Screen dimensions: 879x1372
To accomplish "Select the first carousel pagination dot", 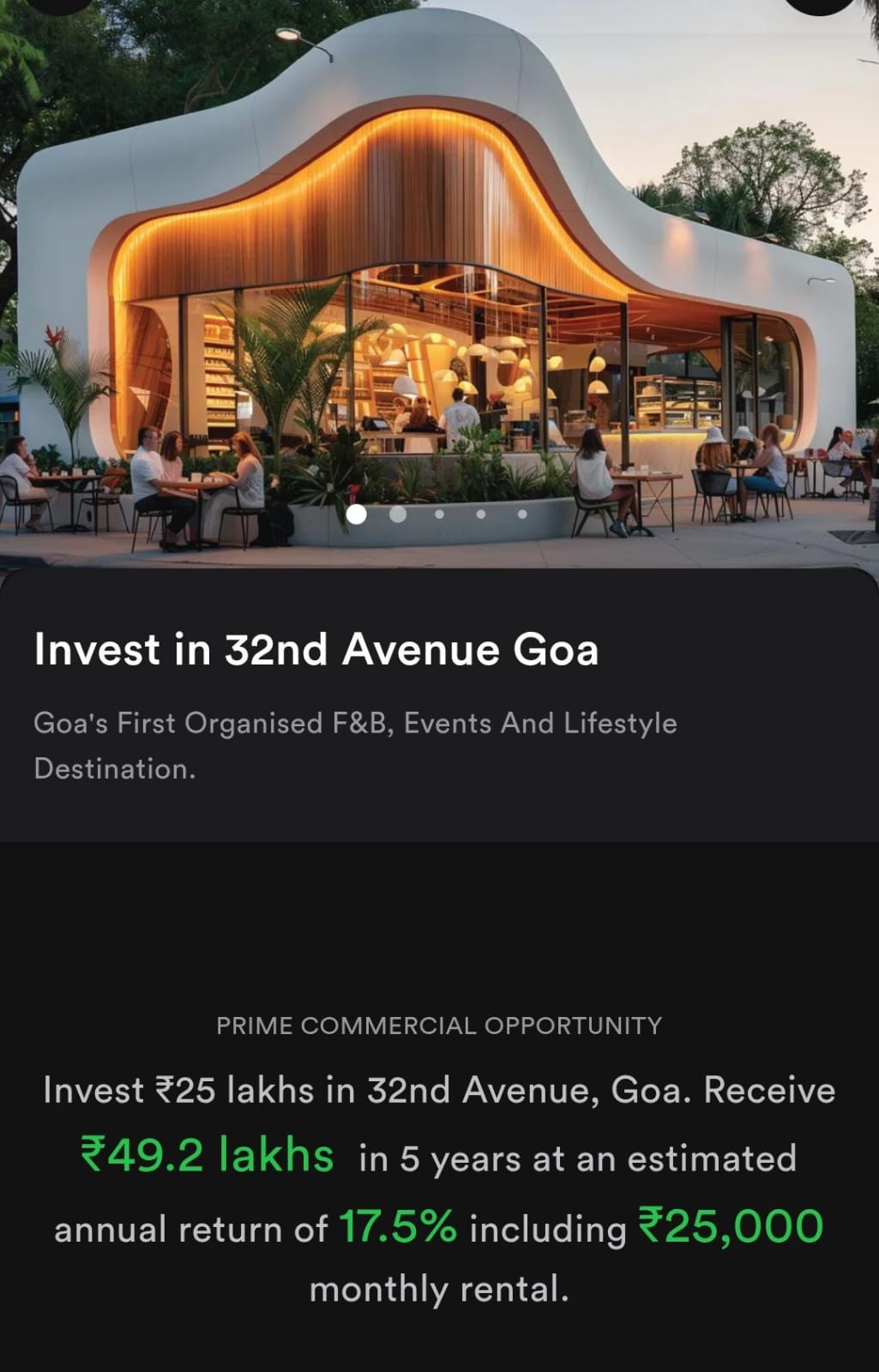I will 354,514.
